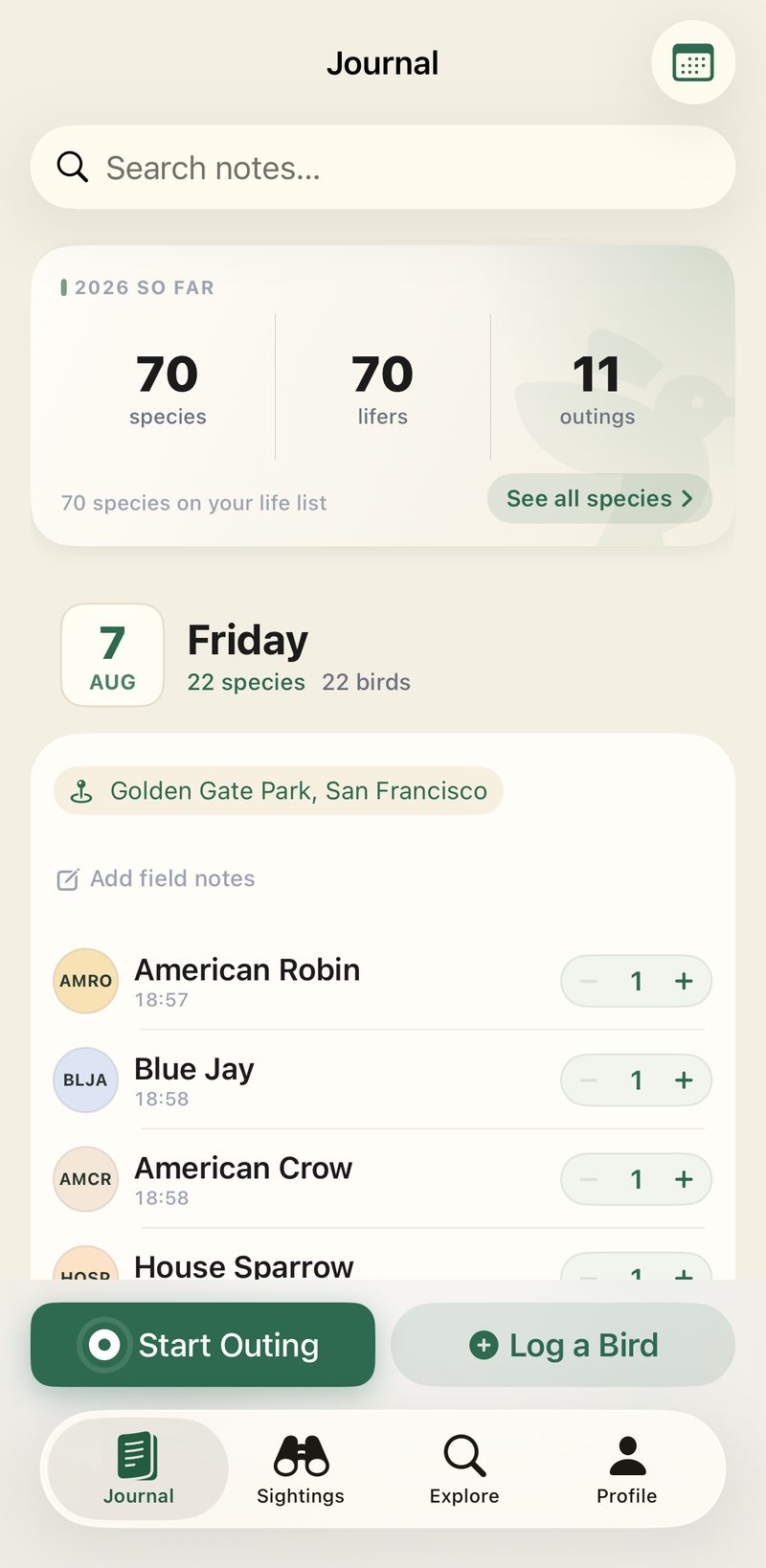Start a new outing

tap(203, 1345)
